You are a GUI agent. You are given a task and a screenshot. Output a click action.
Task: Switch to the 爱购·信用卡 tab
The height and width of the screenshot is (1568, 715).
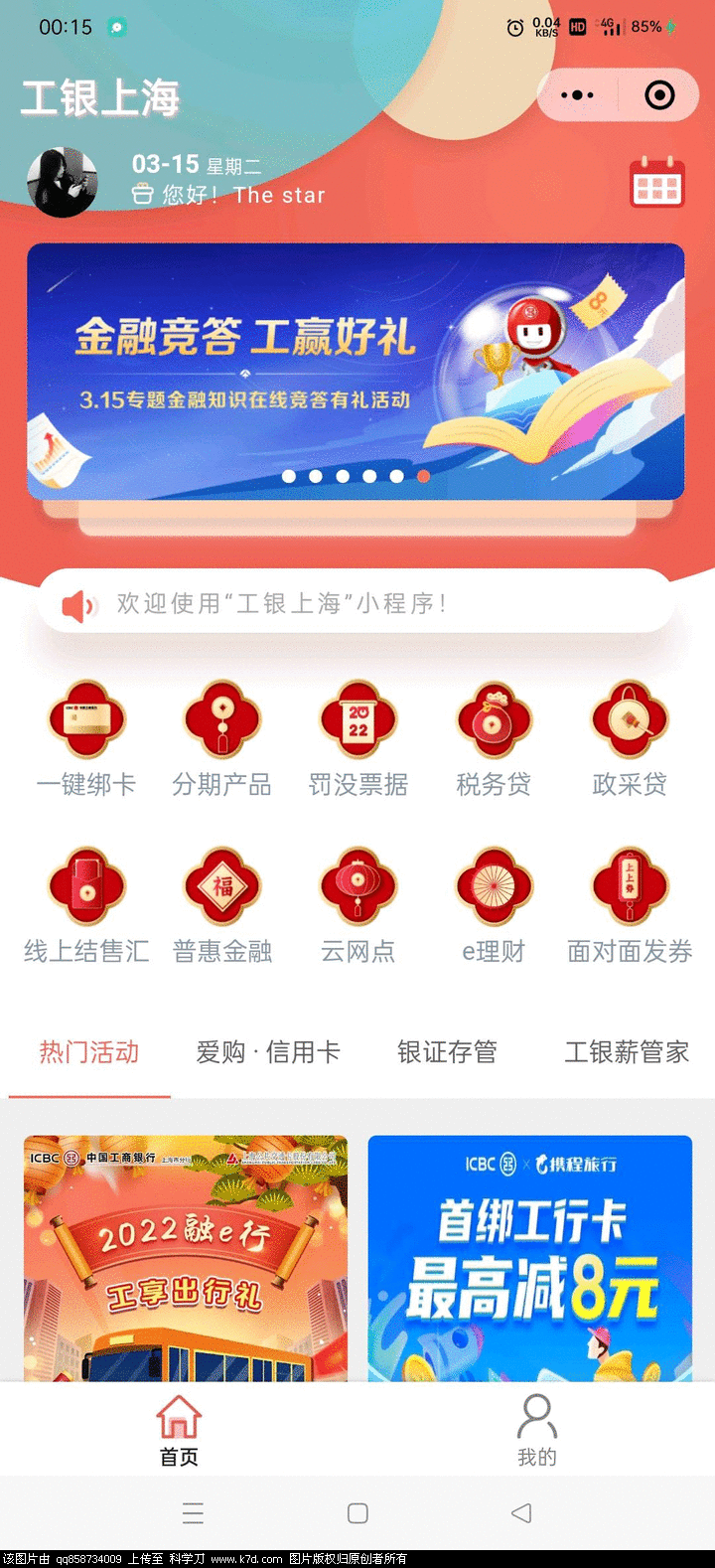[x=268, y=1052]
